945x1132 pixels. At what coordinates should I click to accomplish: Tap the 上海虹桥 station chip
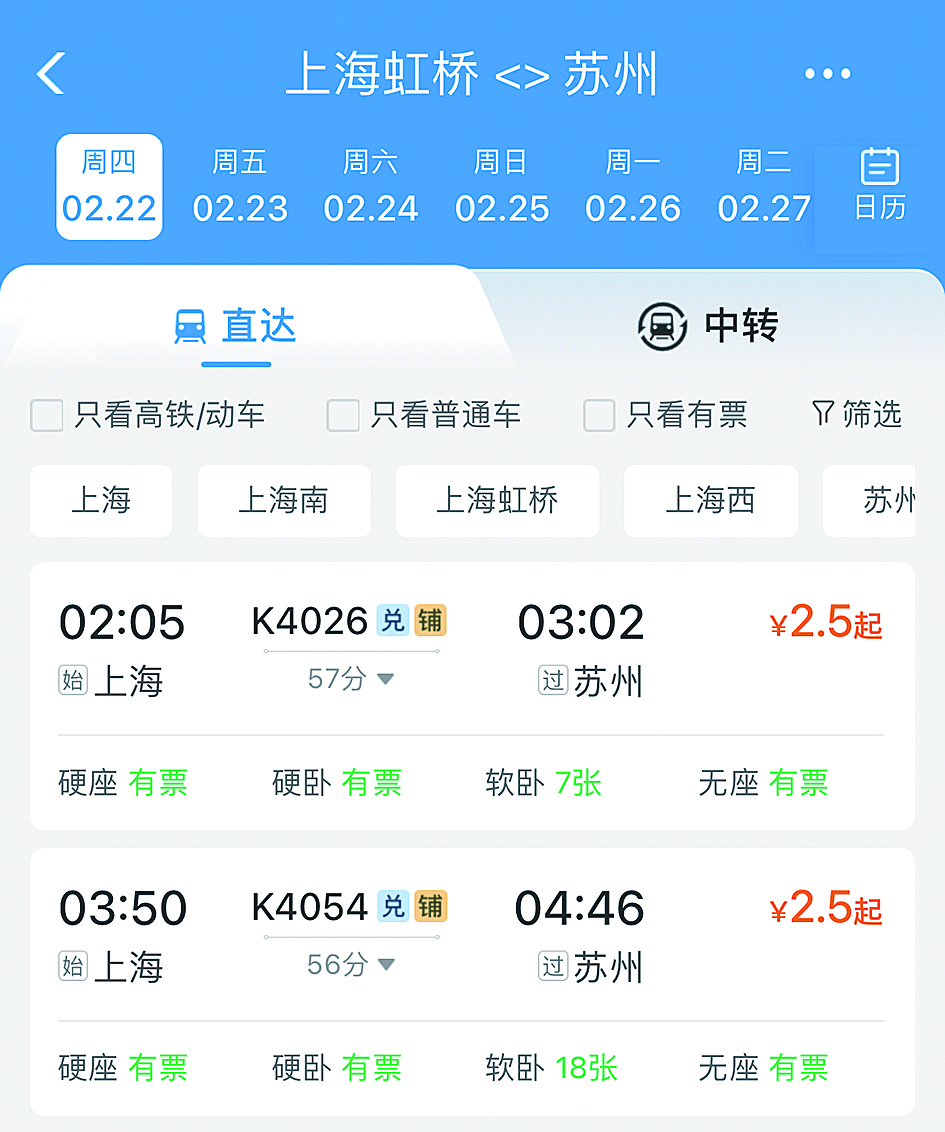497,501
